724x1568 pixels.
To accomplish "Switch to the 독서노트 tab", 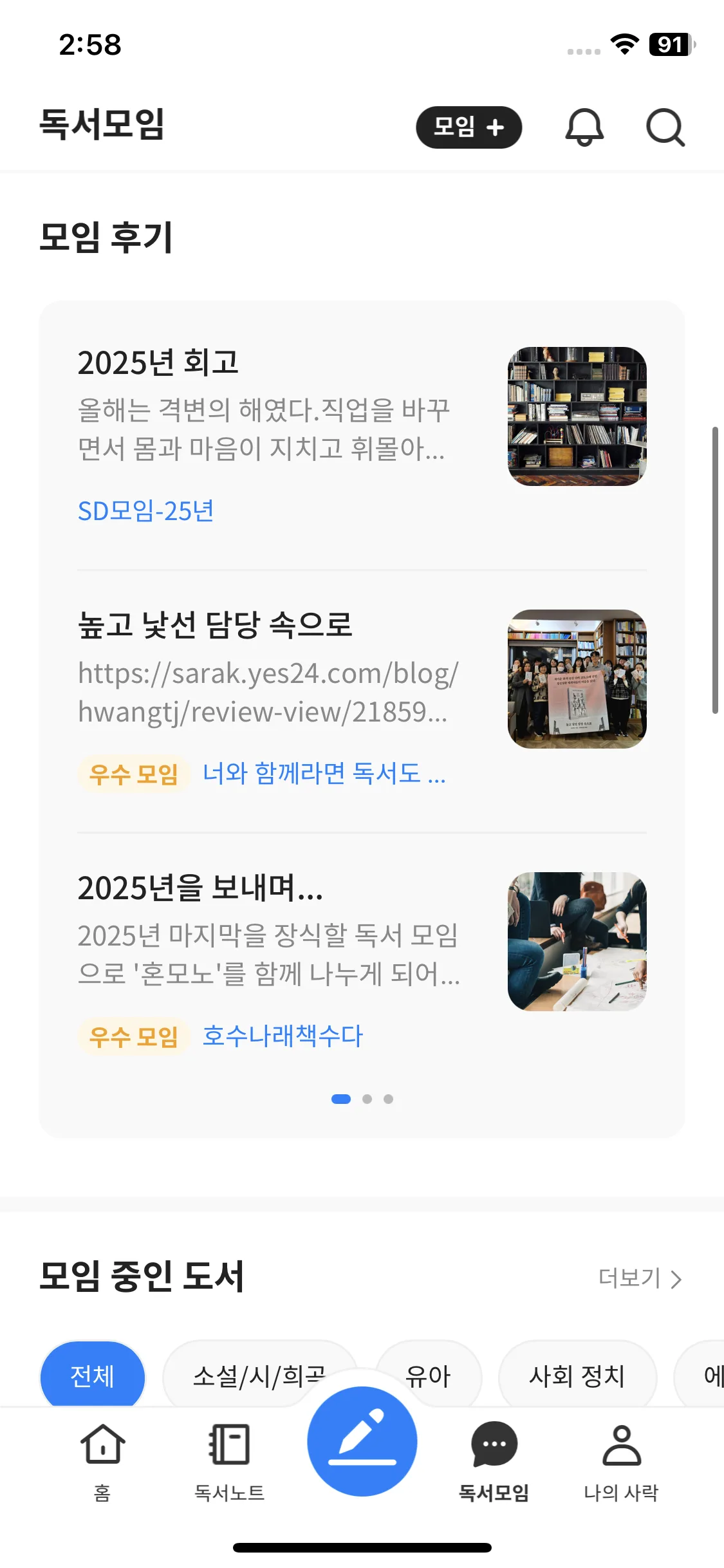I will [x=229, y=1462].
